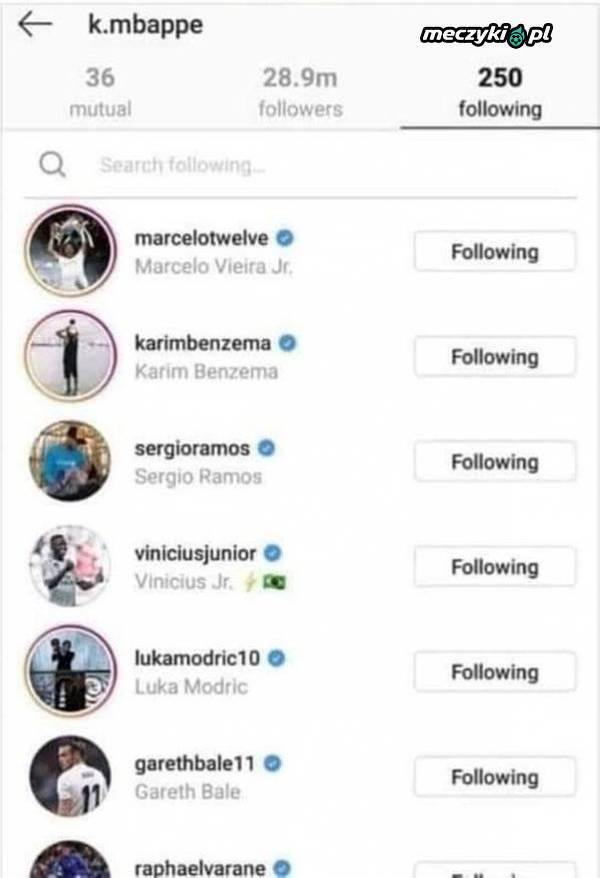Open the lukamodric10 profile
Screen dimensions: 600x878
click(x=197, y=658)
